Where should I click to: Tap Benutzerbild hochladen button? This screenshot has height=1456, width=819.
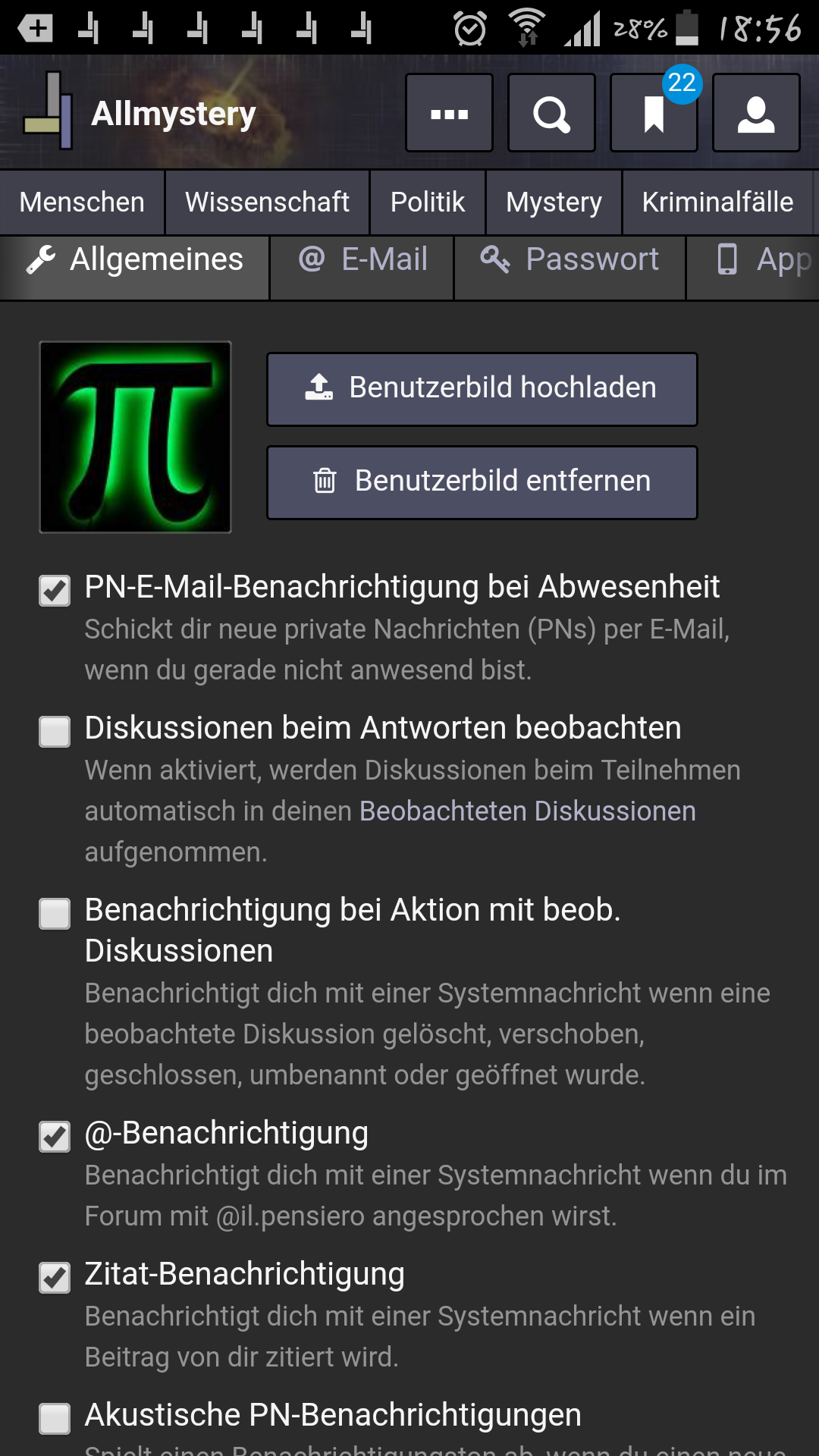click(x=482, y=389)
